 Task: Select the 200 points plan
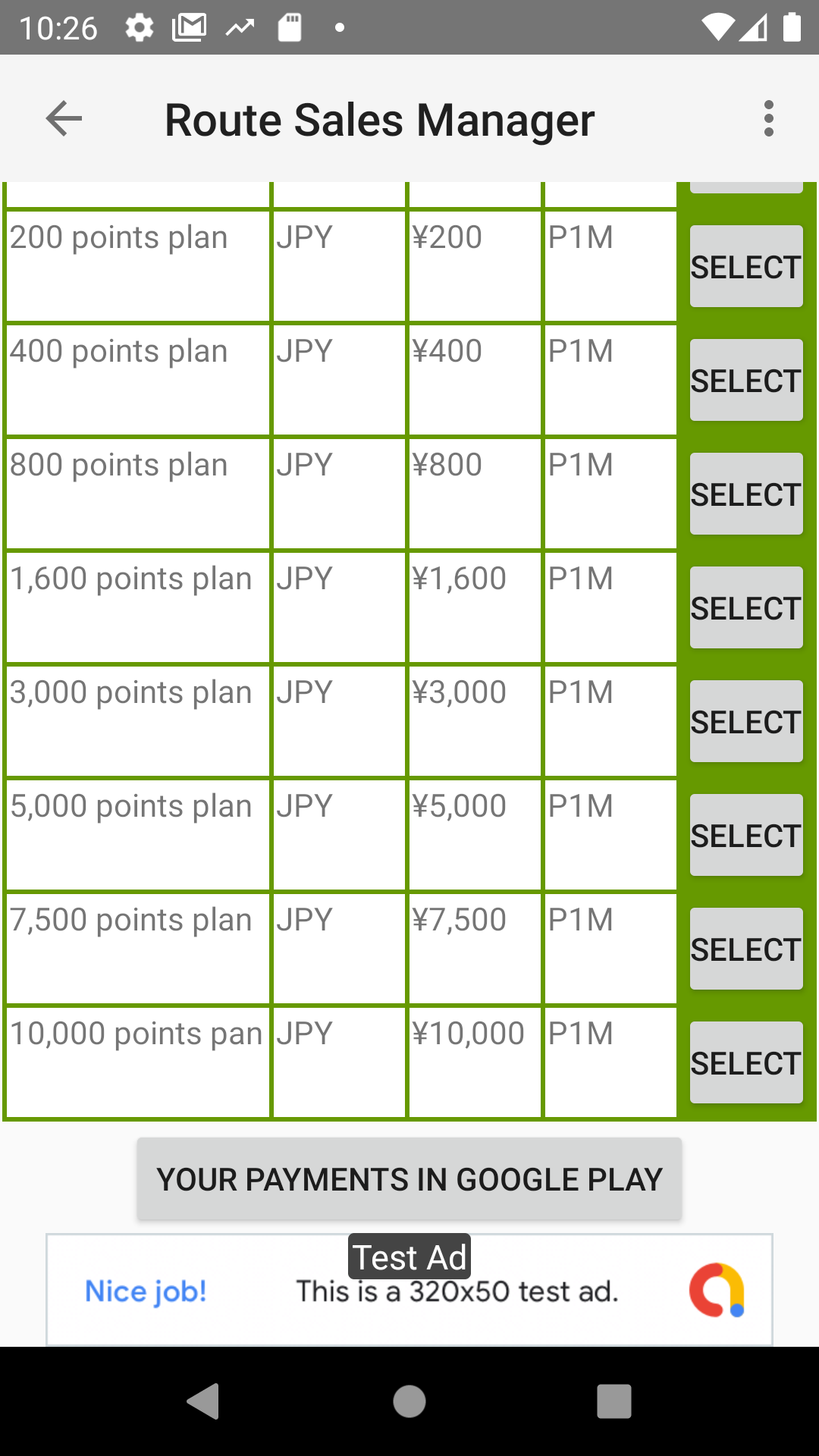(746, 266)
